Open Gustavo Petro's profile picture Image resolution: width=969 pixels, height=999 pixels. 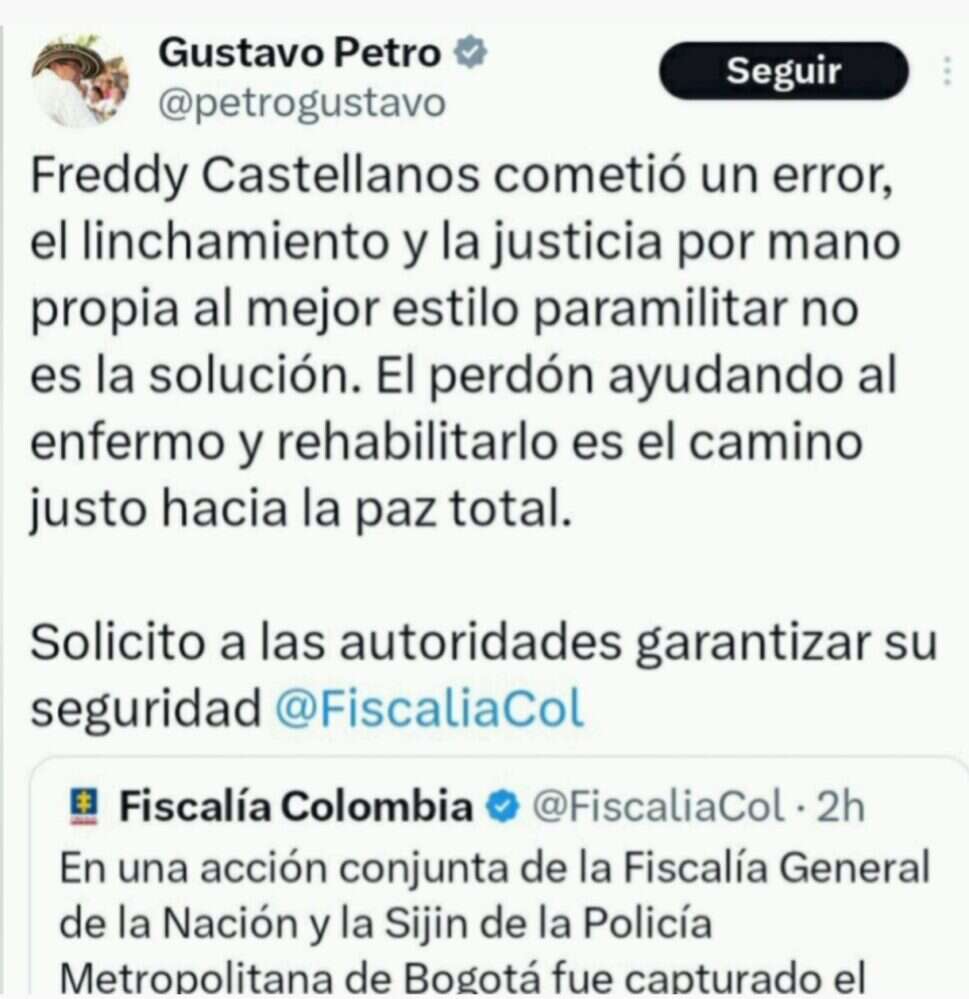(x=80, y=81)
